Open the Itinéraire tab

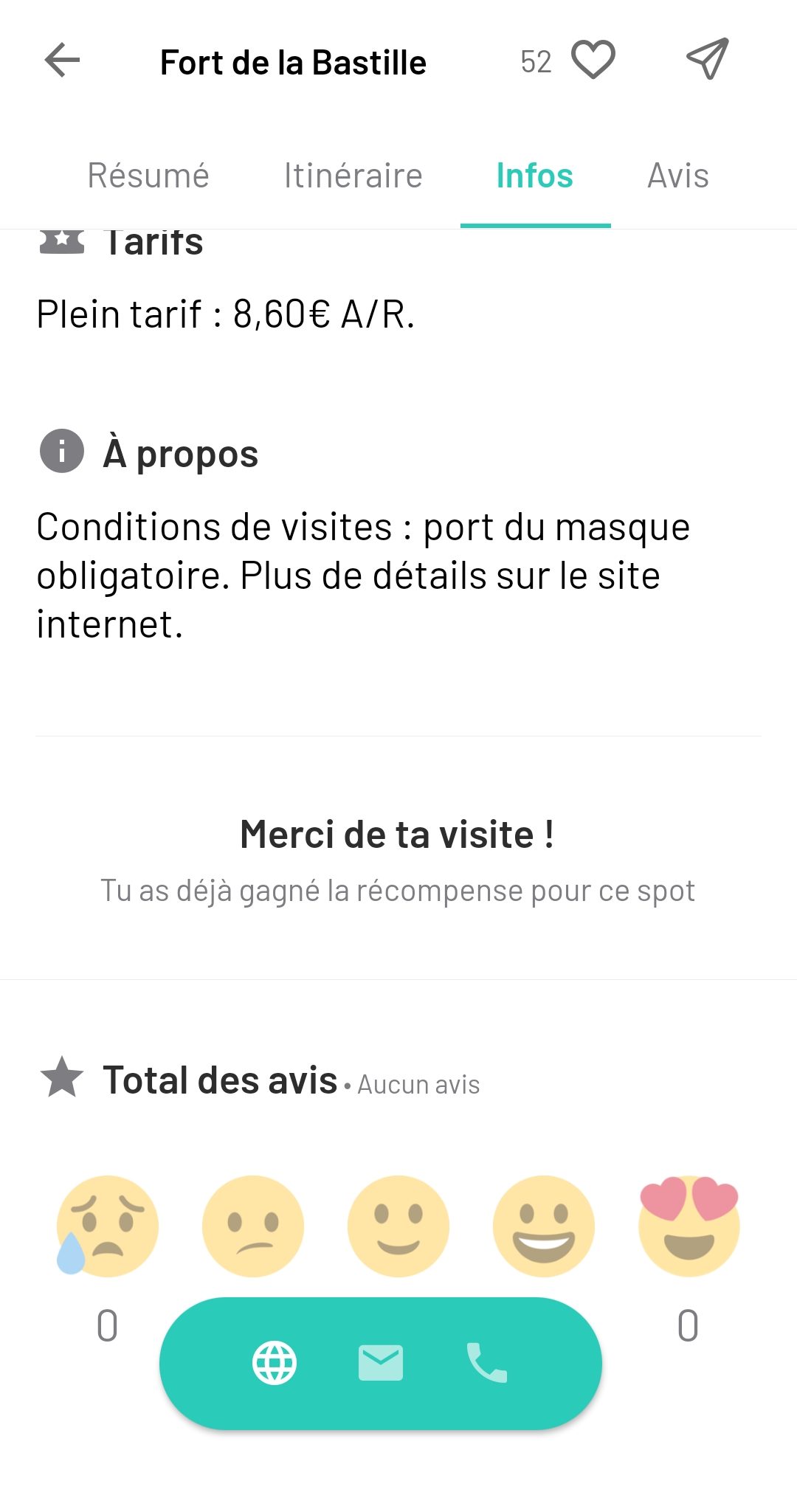(x=353, y=176)
